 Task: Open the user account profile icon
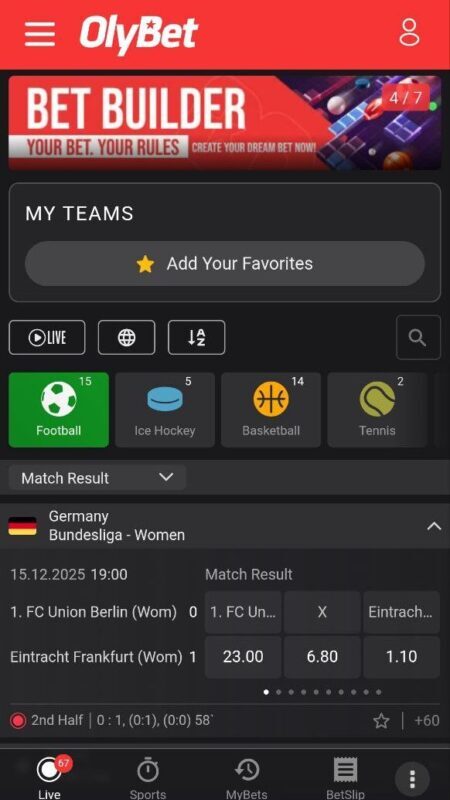(x=409, y=33)
